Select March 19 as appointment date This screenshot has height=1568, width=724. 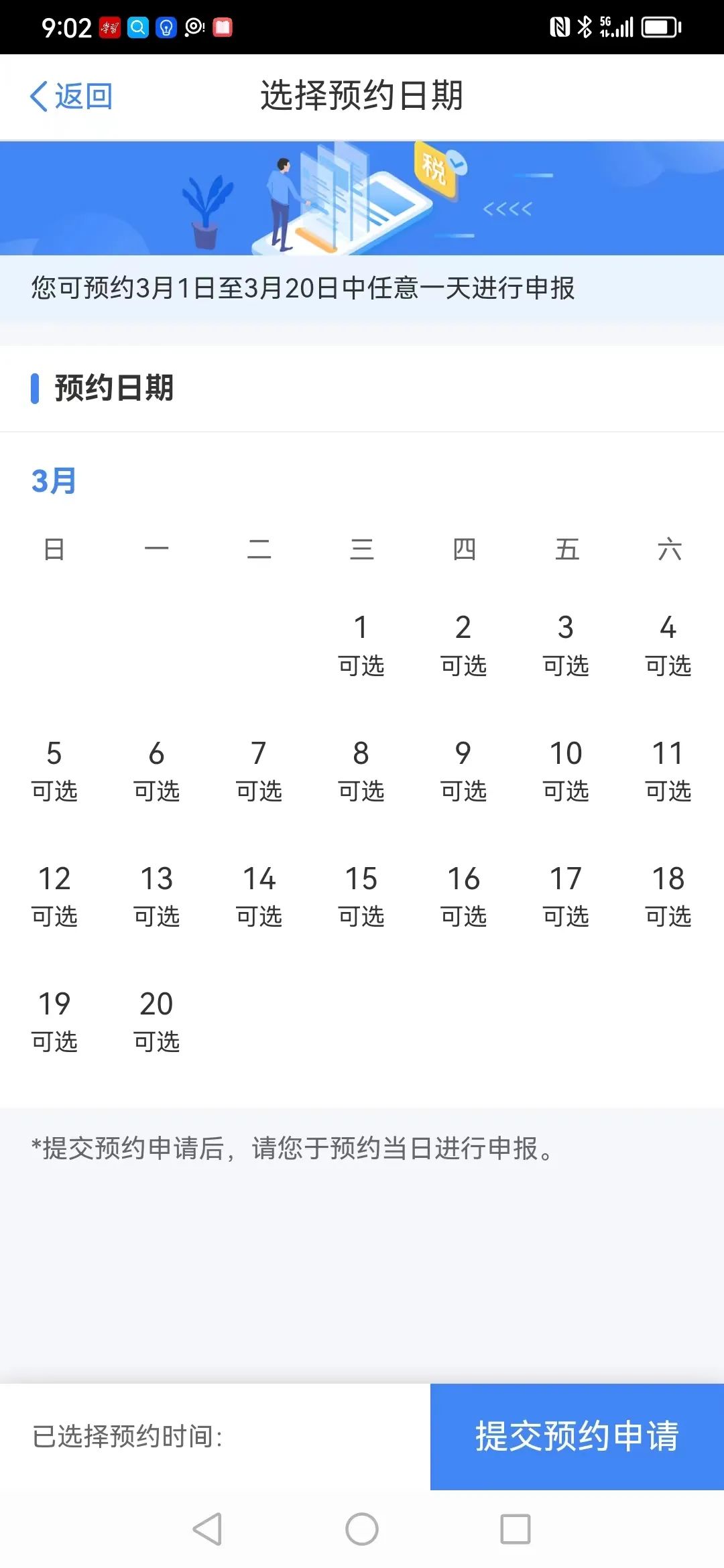click(54, 1021)
